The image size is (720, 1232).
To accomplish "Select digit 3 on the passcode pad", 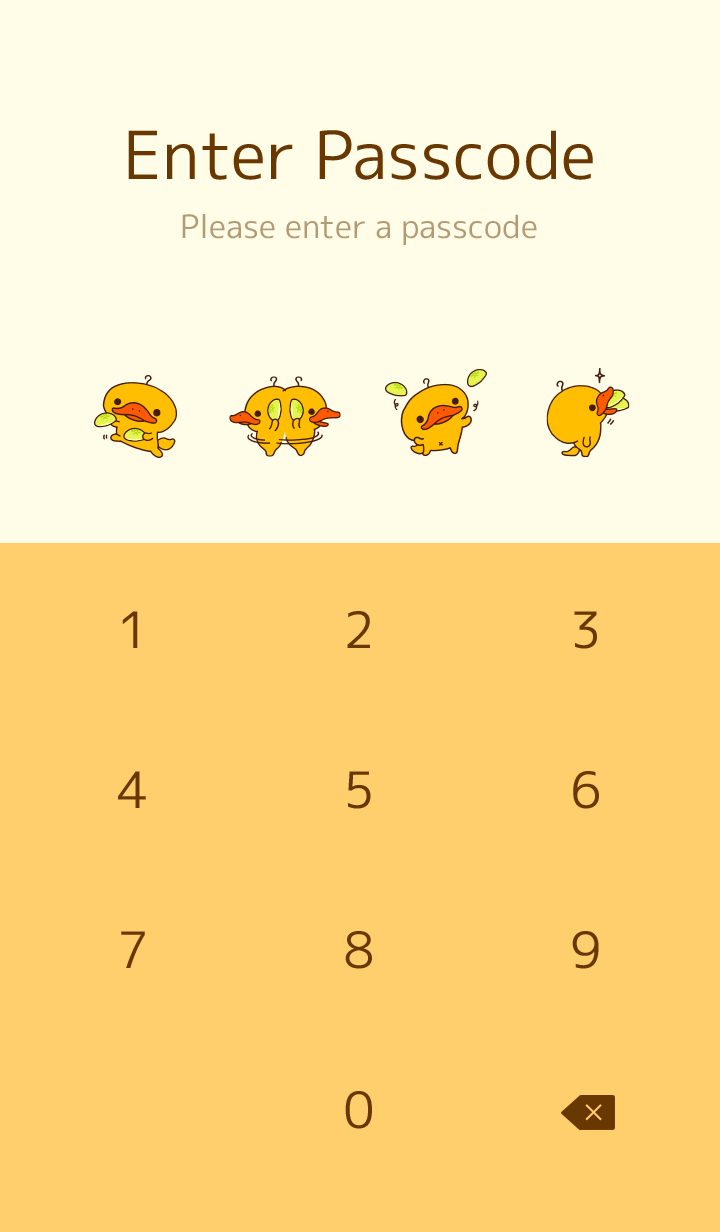I will point(586,631).
